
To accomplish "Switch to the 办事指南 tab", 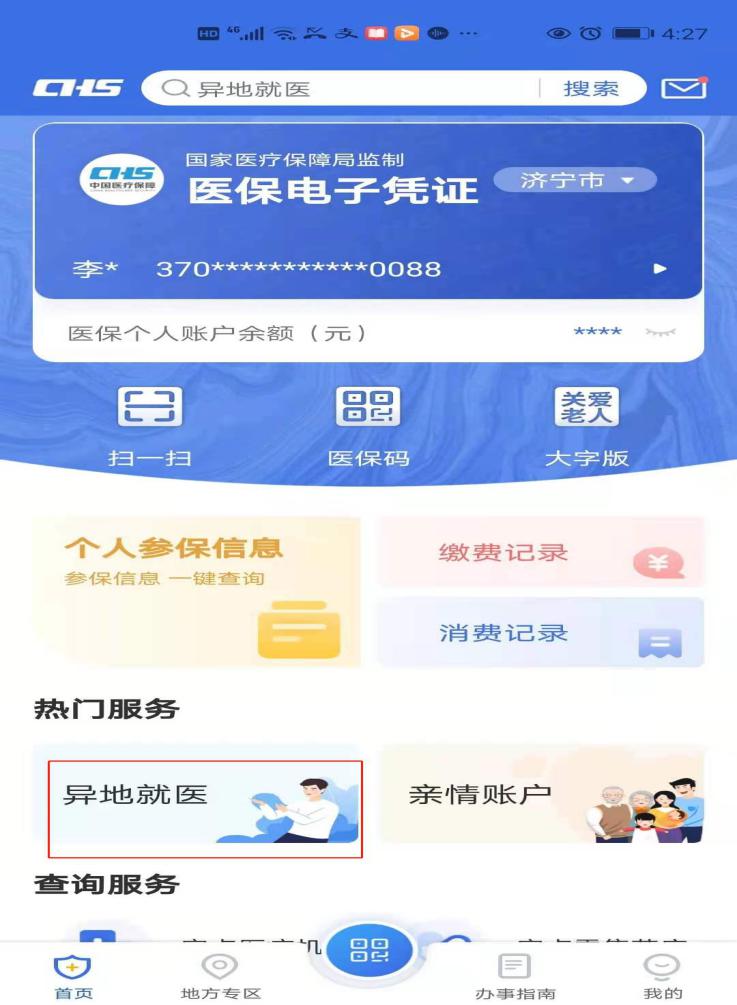I will tap(514, 975).
